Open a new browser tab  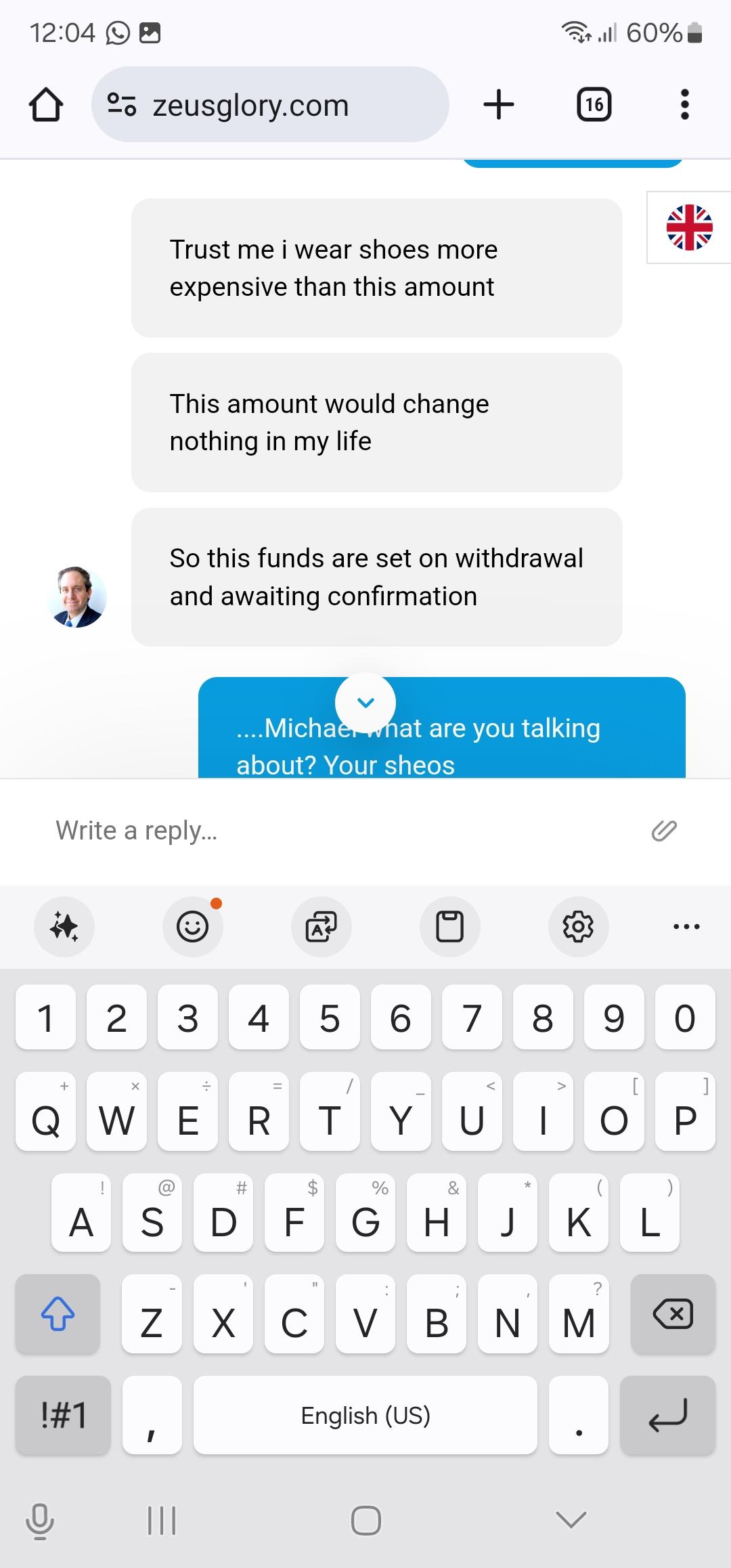click(x=499, y=105)
